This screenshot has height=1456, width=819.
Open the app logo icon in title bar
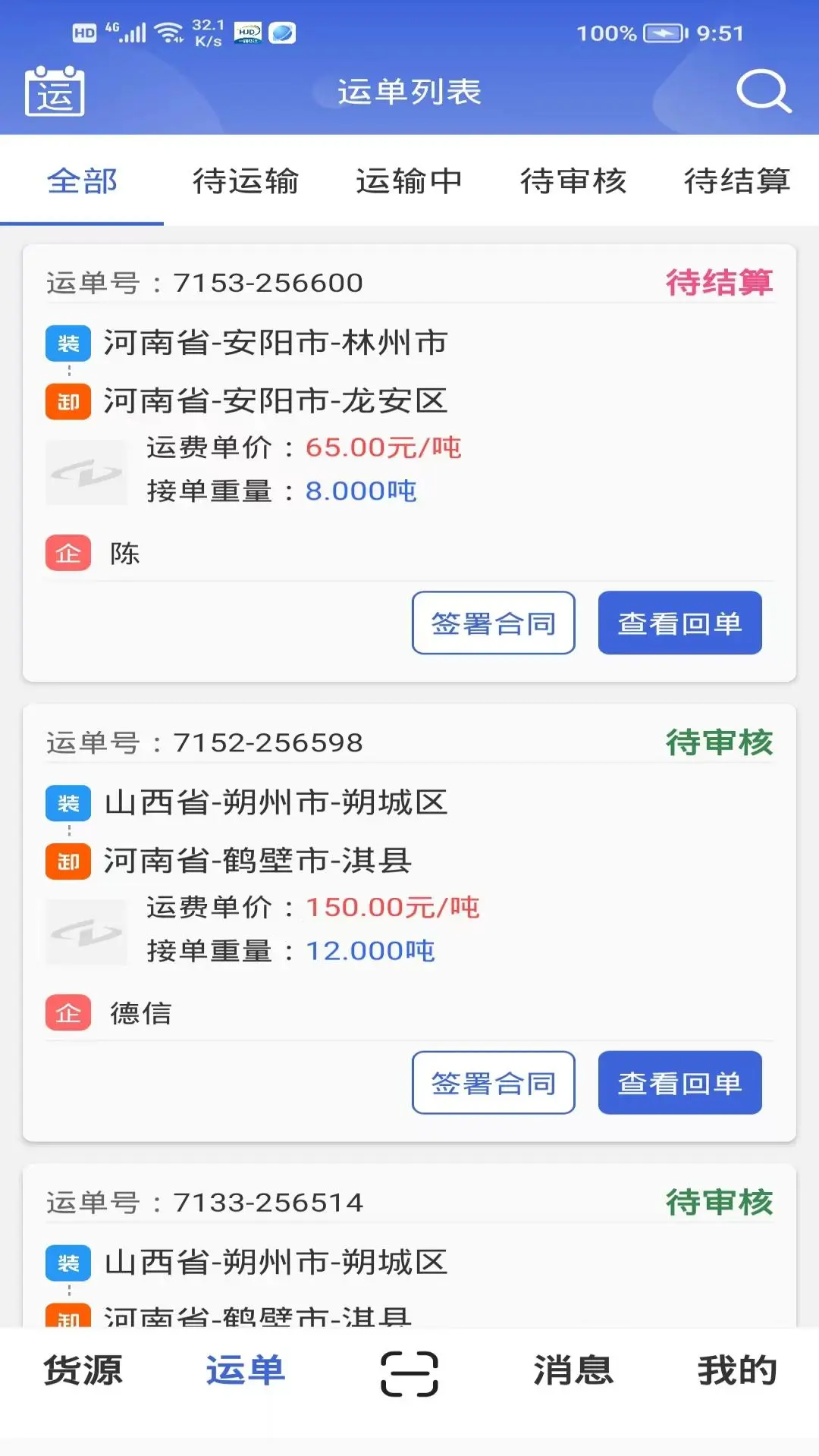53,93
